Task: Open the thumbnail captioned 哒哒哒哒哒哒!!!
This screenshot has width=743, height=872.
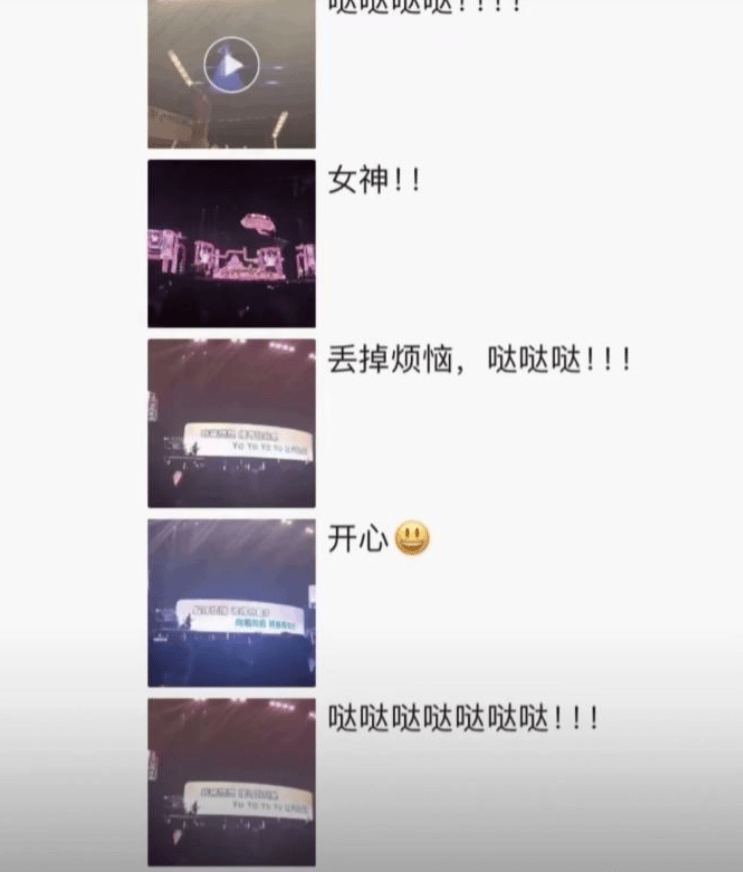Action: coord(232,782)
